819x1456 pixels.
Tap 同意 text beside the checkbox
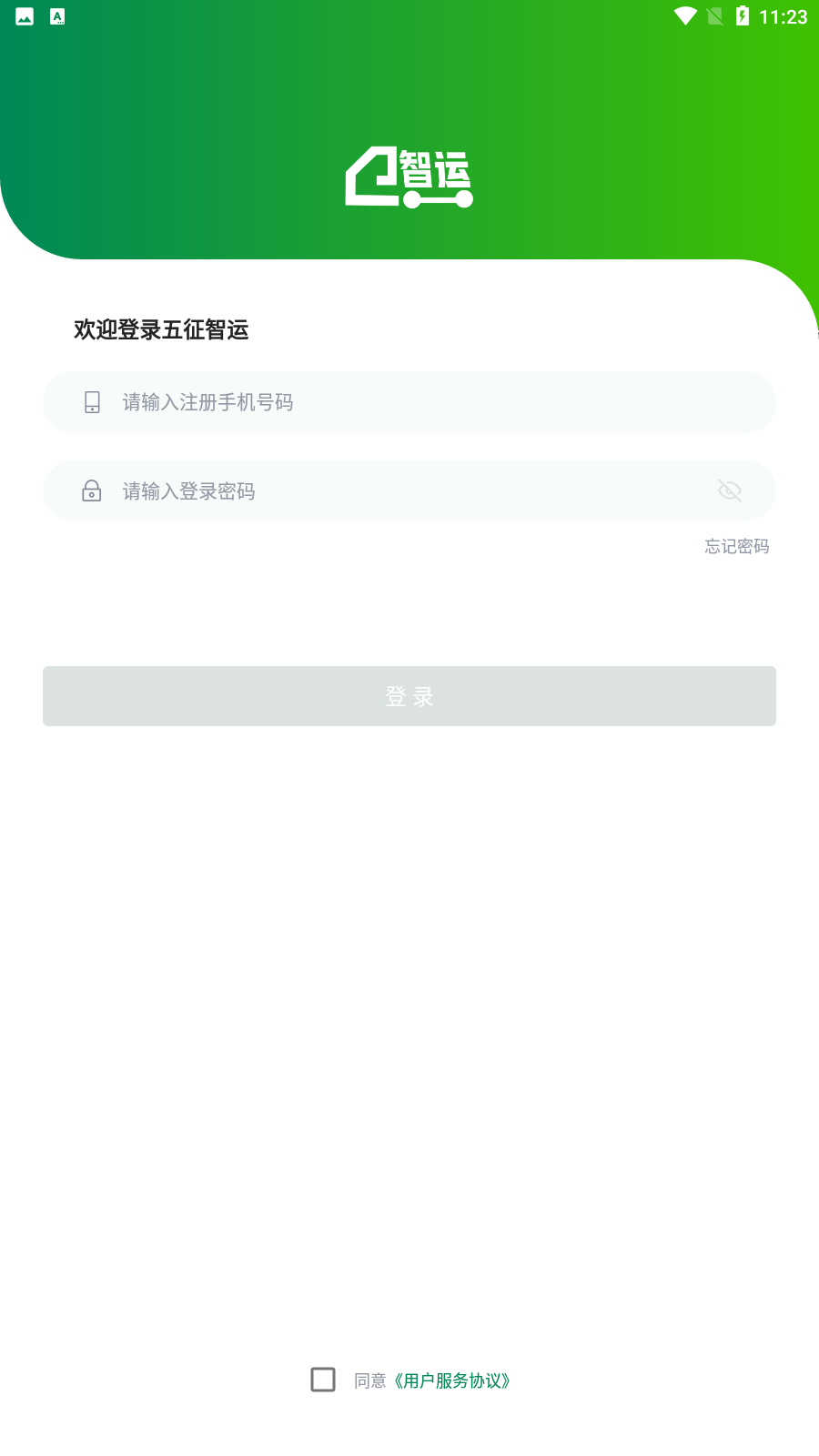point(369,1380)
